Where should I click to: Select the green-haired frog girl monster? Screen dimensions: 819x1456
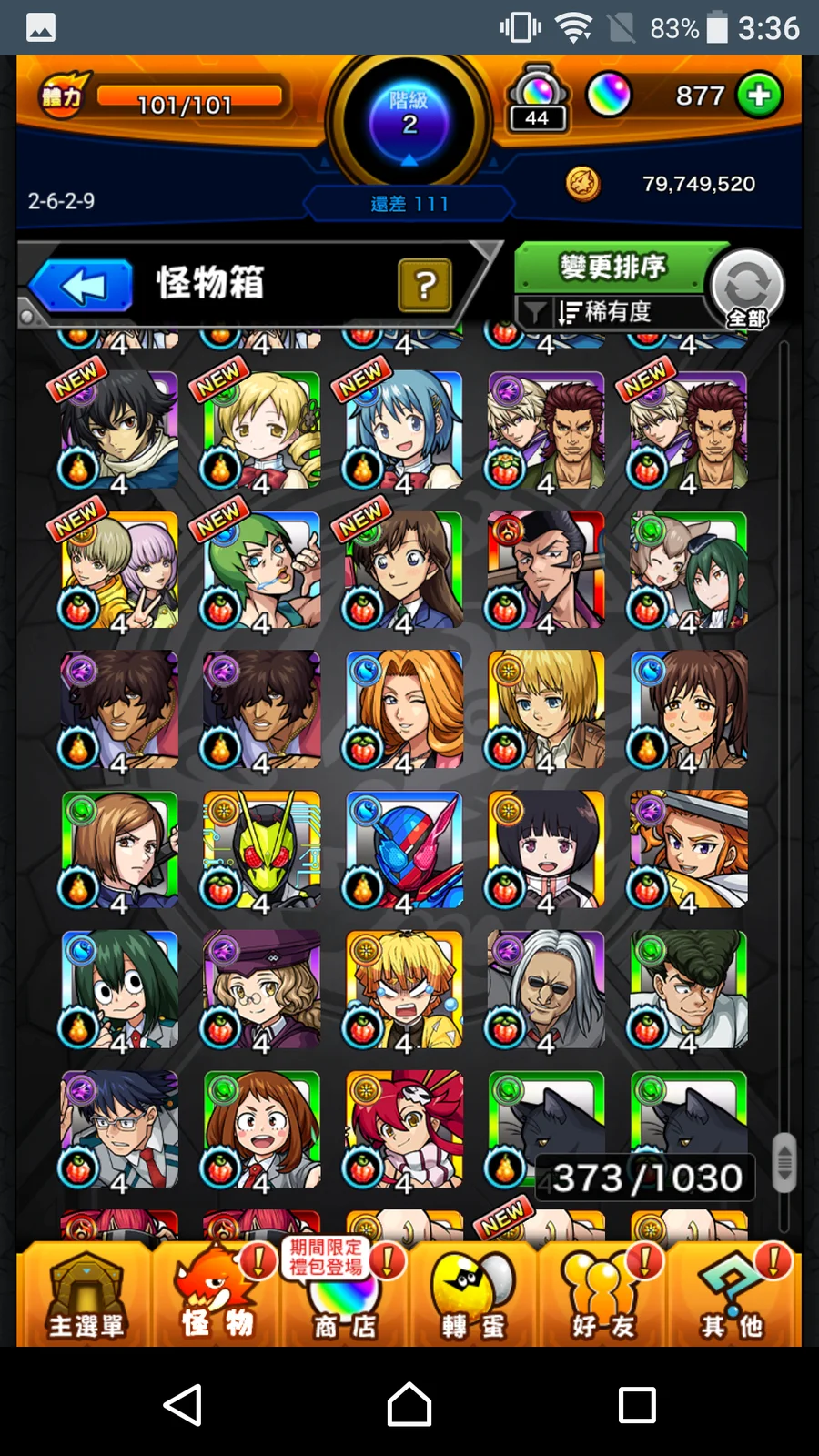(x=120, y=990)
